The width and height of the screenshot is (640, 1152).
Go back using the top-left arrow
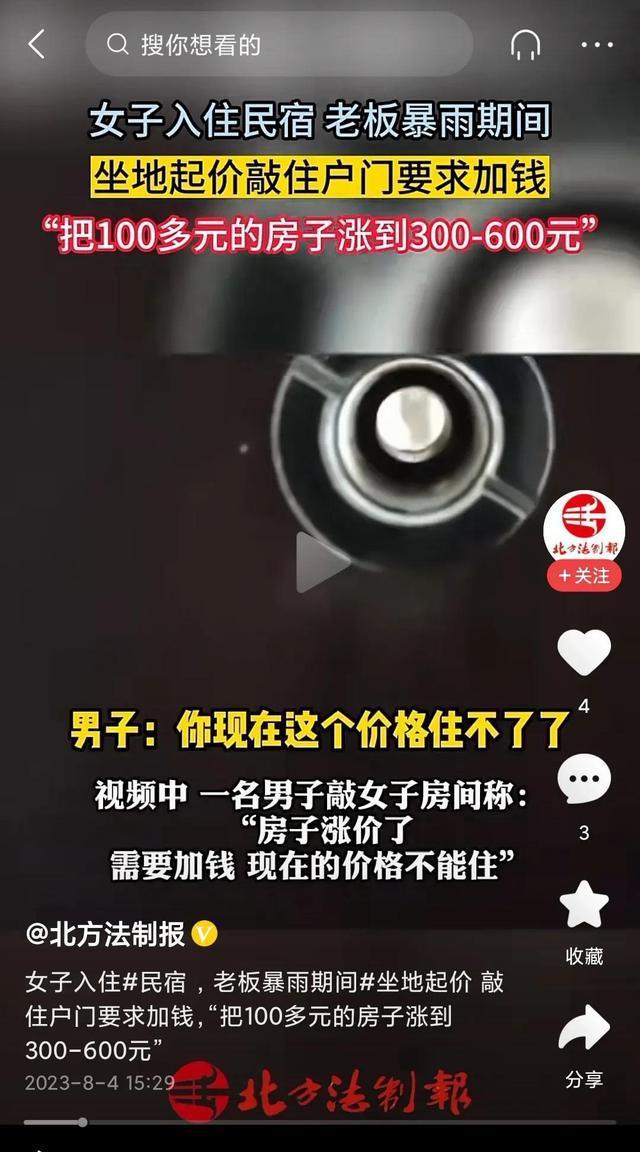coord(37,44)
